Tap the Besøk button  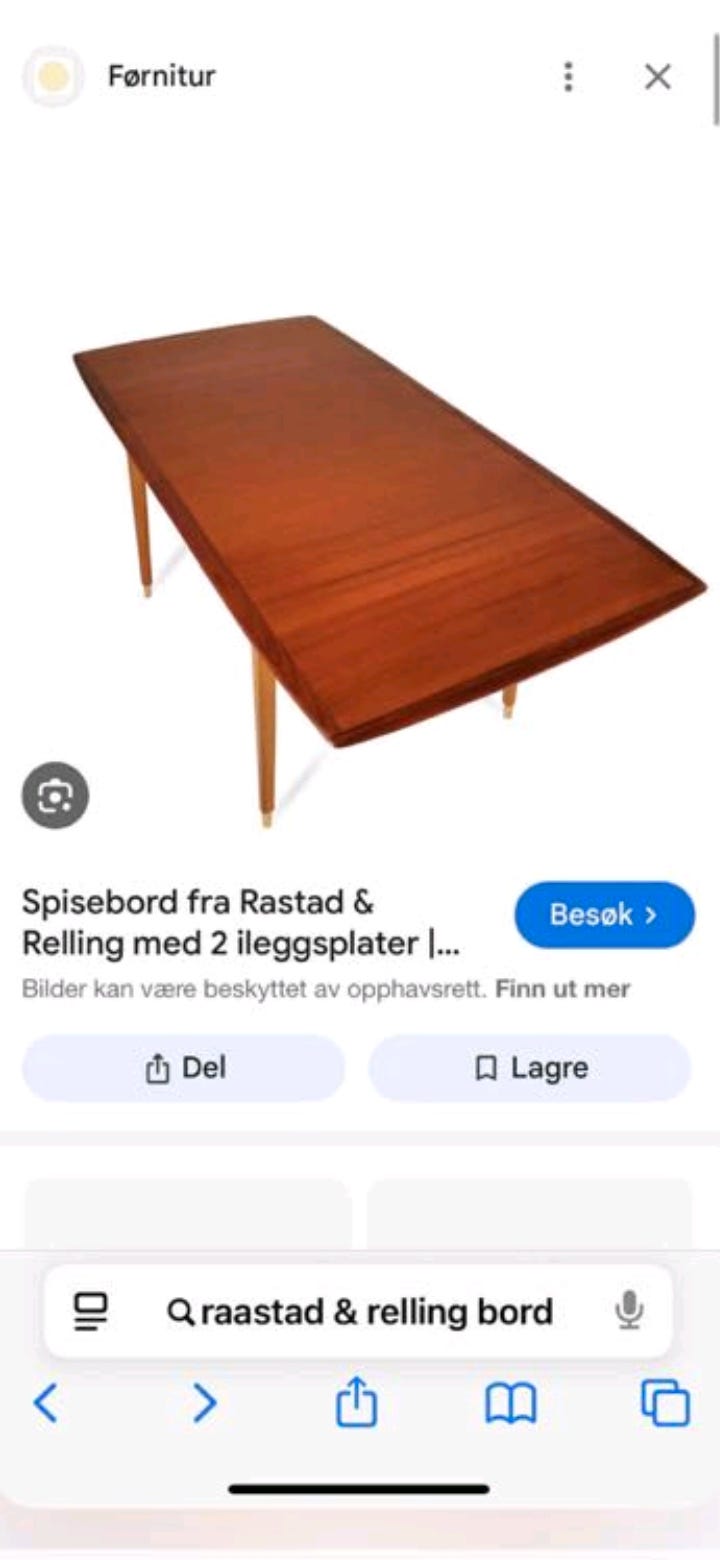click(x=602, y=914)
